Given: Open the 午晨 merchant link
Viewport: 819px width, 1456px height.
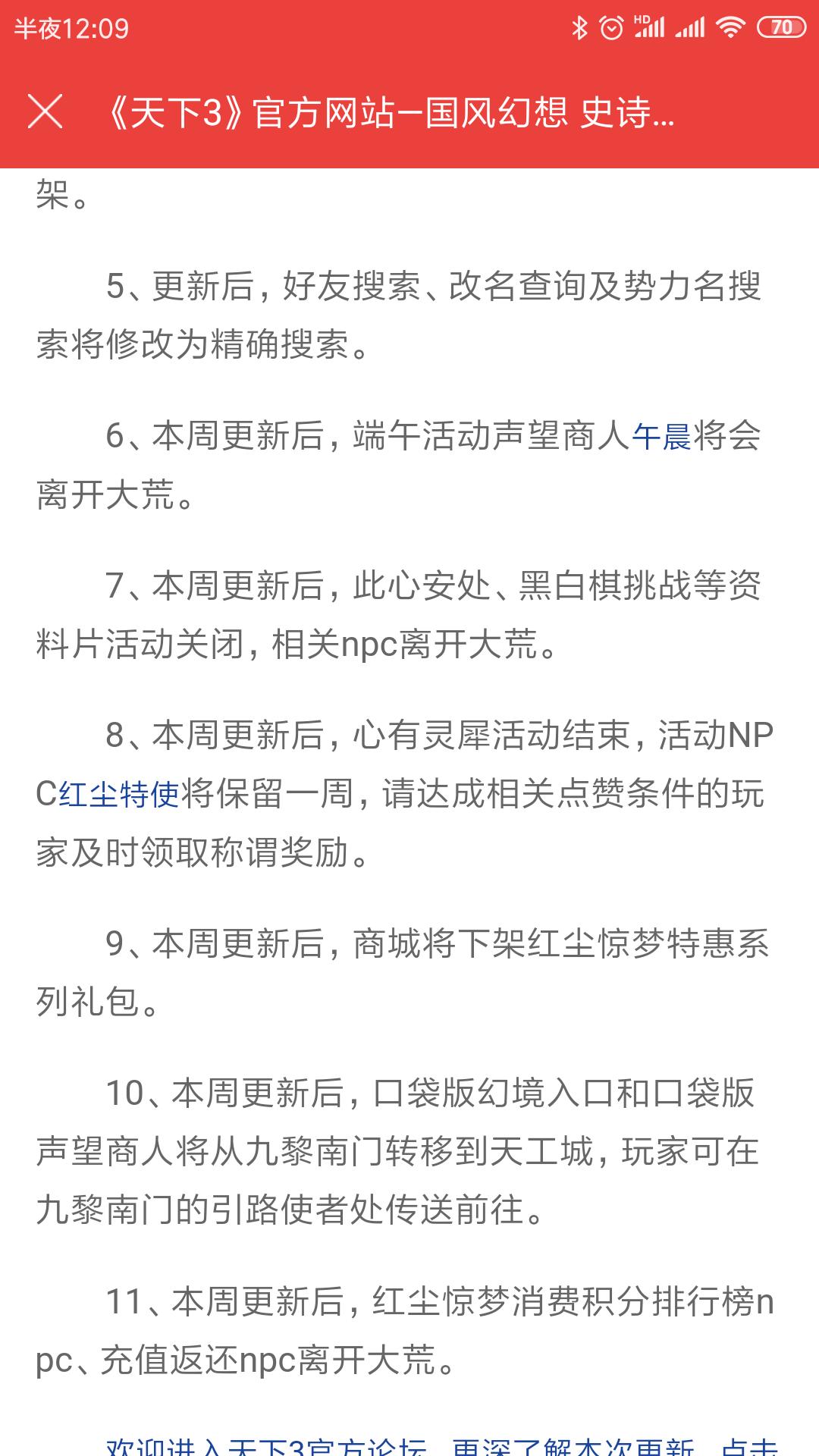Looking at the screenshot, I should click(x=661, y=436).
